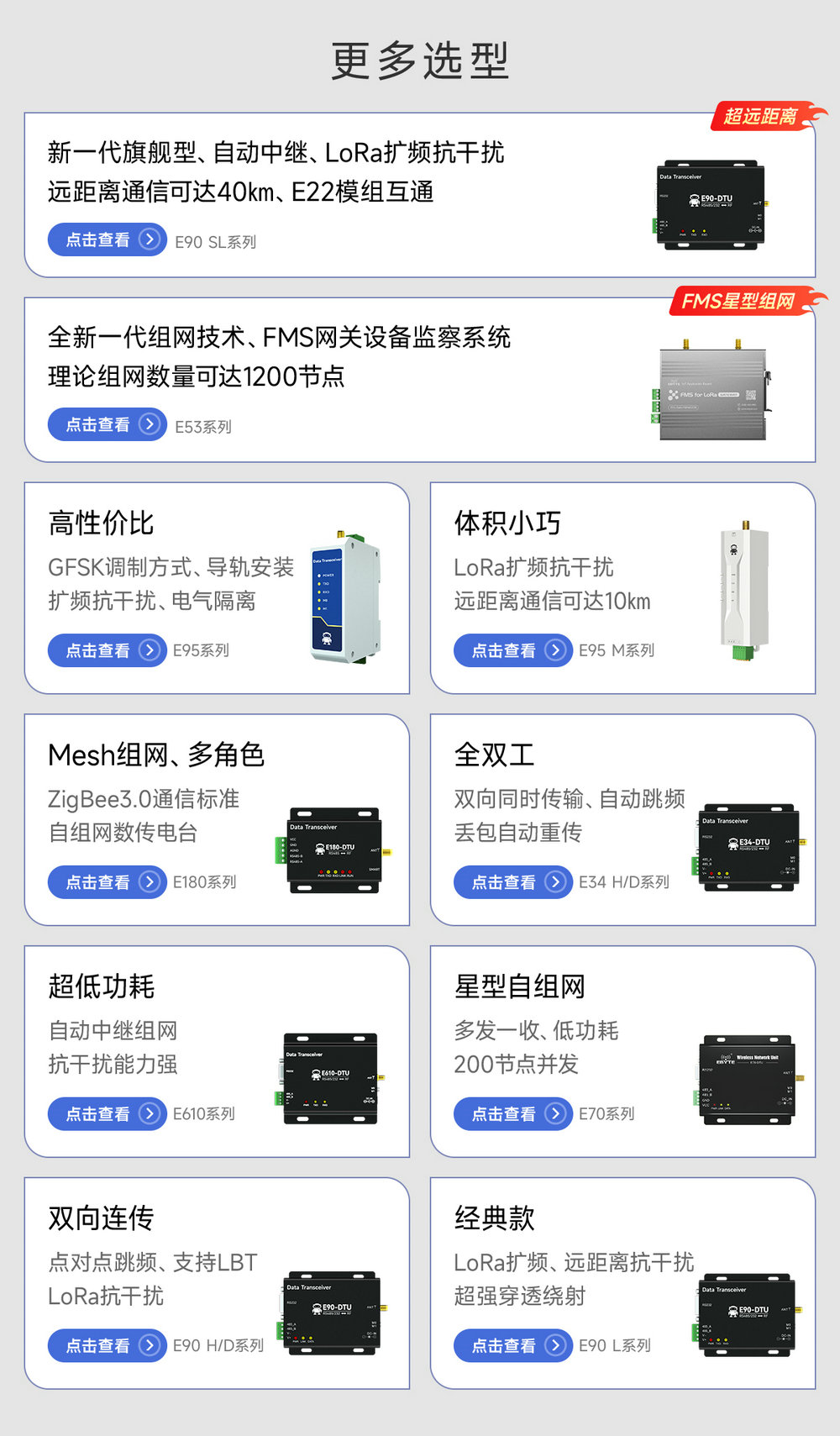Screen dimensions: 840x1436
Task: Select the E180系列 label
Action: click(204, 882)
